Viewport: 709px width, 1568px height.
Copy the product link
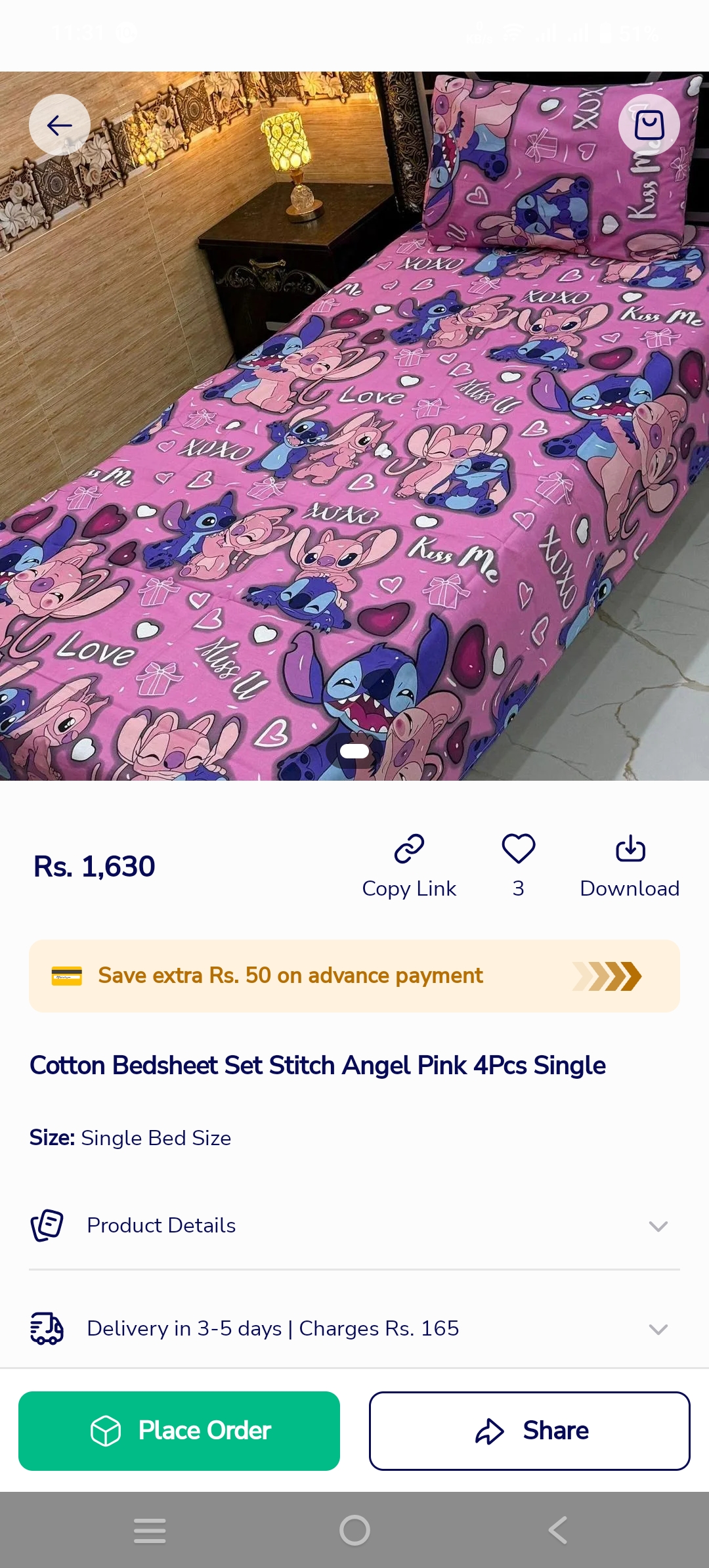(x=409, y=866)
